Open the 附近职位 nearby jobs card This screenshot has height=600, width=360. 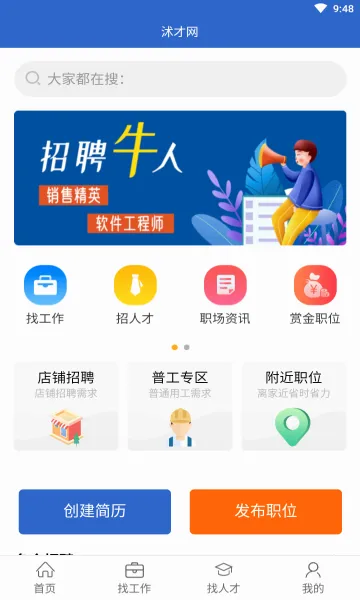294,407
